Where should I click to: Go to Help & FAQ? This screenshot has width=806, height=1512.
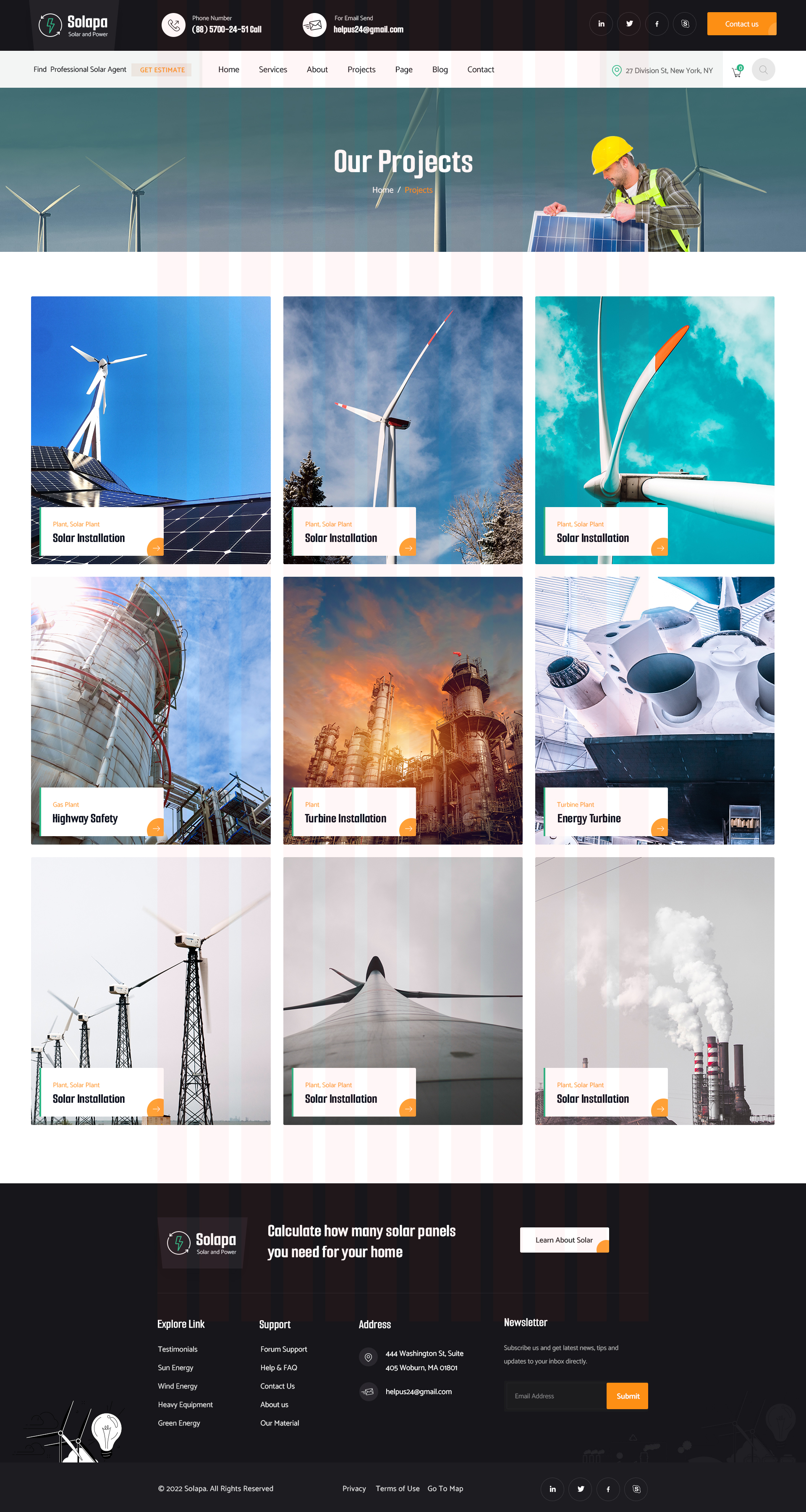click(x=278, y=1368)
